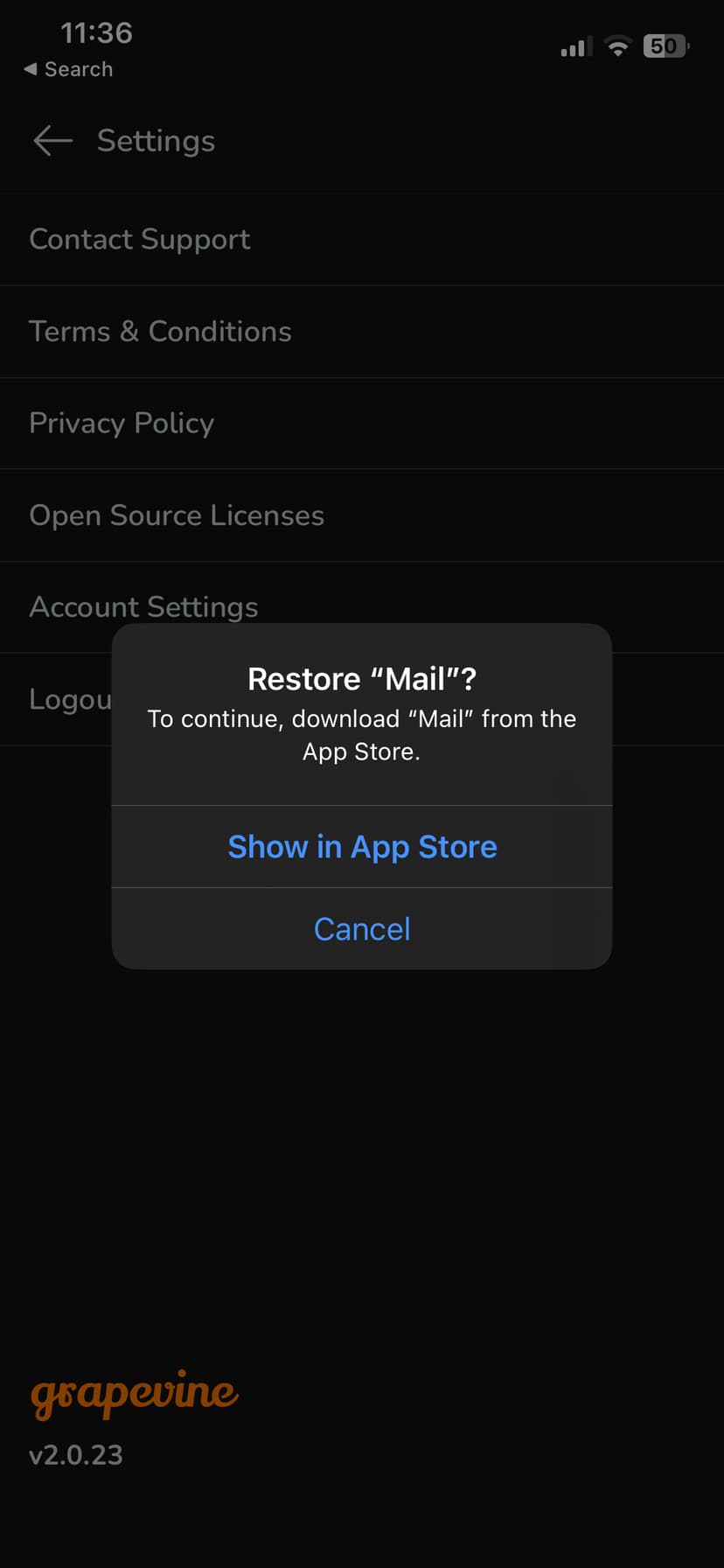Tap Show in App Store

pyautogui.click(x=362, y=847)
